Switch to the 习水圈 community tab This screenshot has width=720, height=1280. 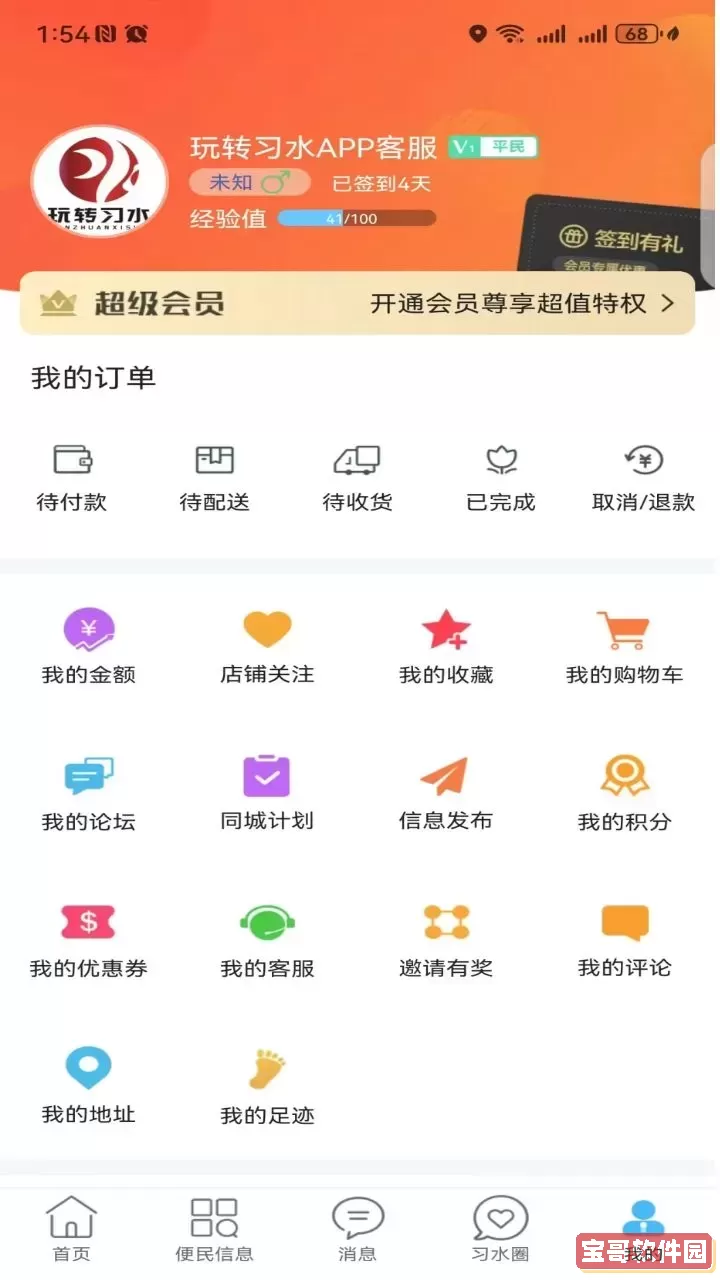pos(498,1228)
